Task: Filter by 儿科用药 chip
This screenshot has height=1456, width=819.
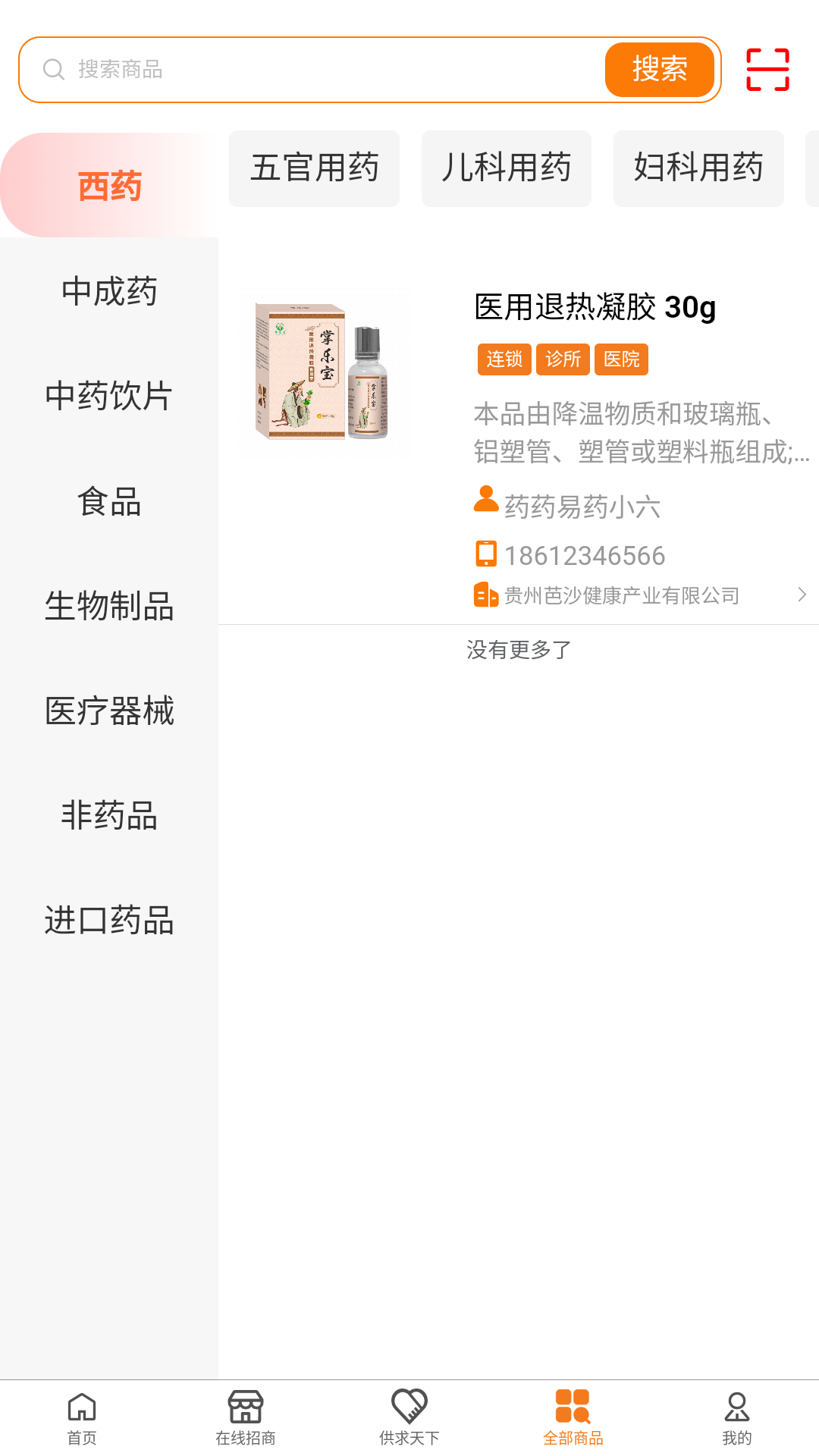Action: point(506,168)
